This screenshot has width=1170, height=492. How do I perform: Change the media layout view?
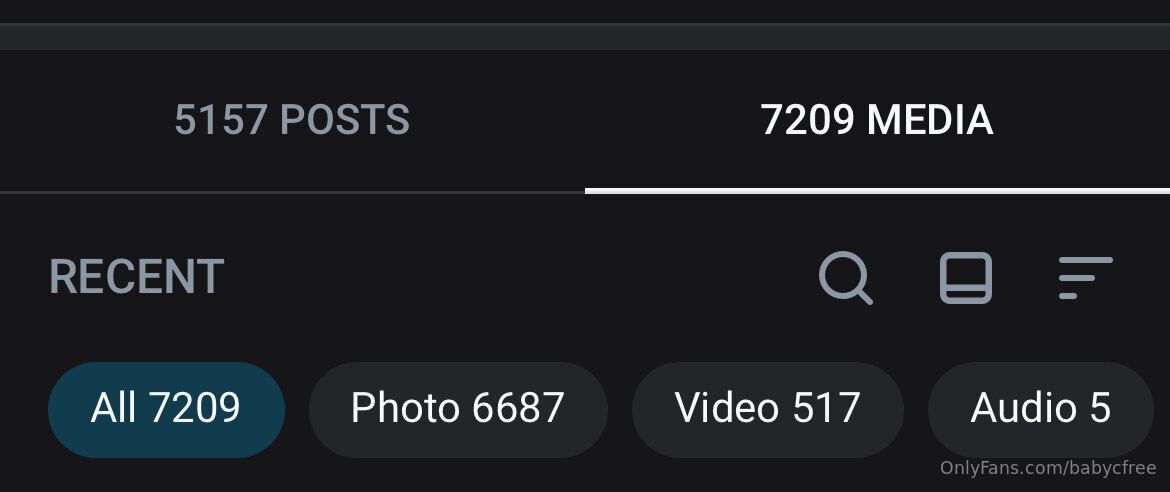[x=966, y=277]
